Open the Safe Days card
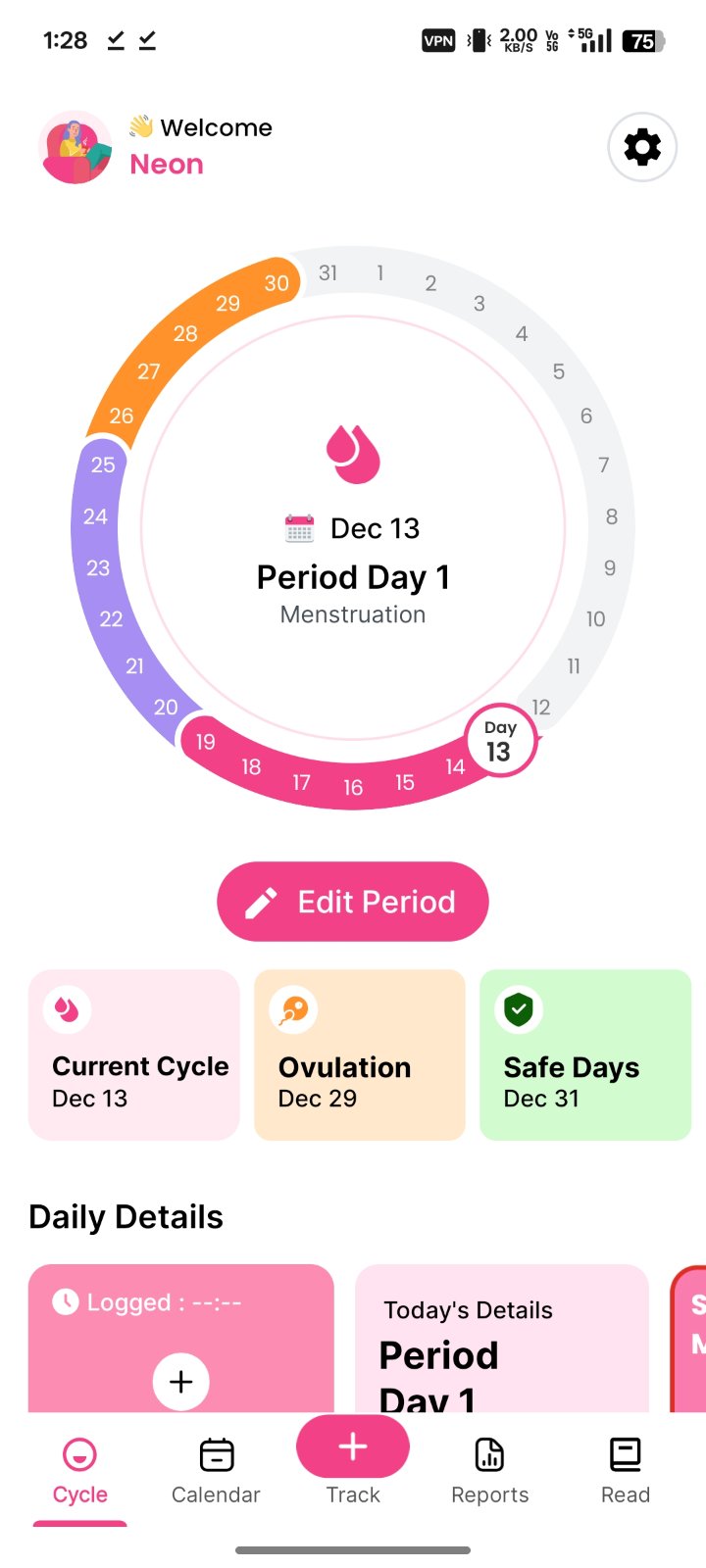Viewport: 706px width, 1568px height. pyautogui.click(x=585, y=1055)
